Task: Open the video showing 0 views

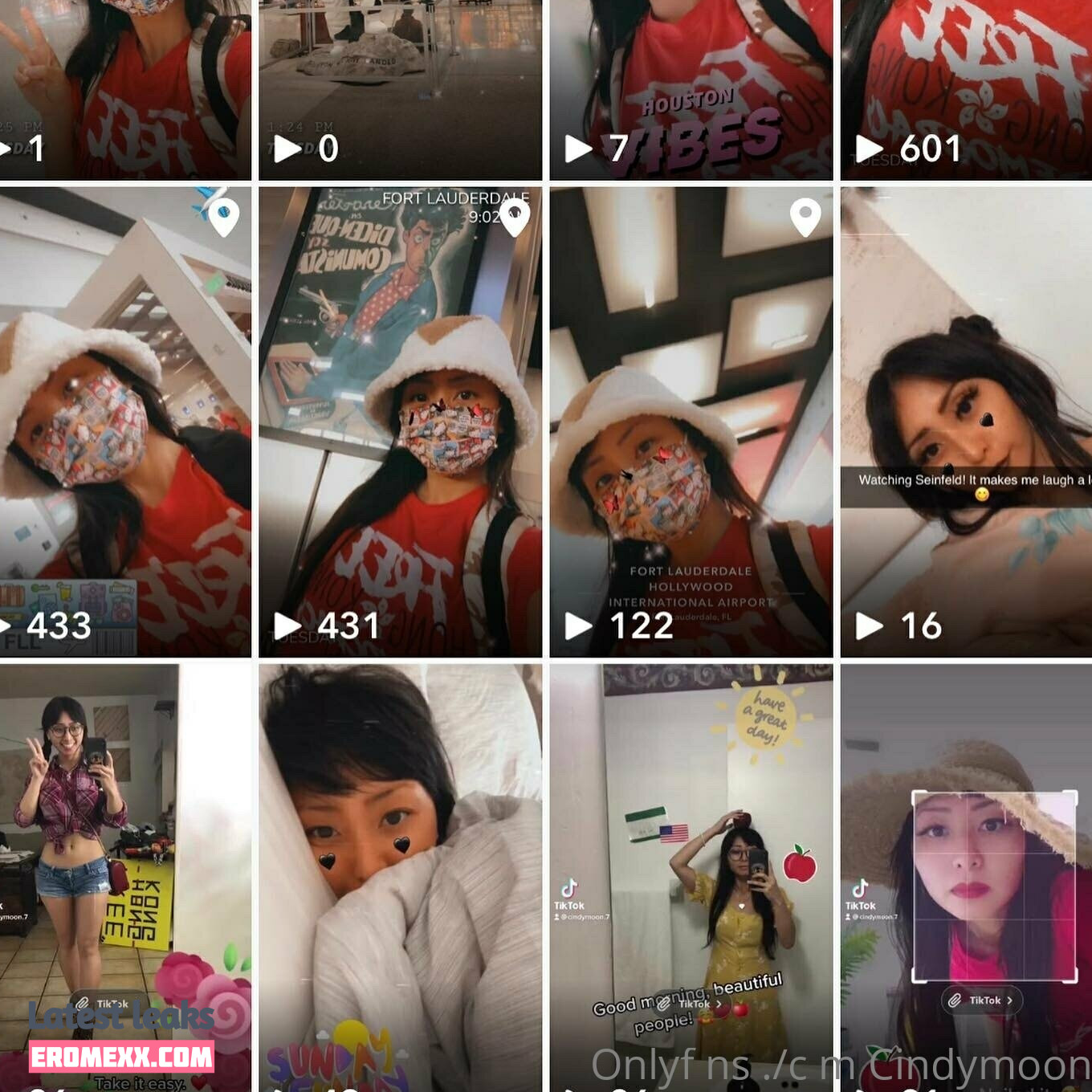Action: (x=400, y=88)
